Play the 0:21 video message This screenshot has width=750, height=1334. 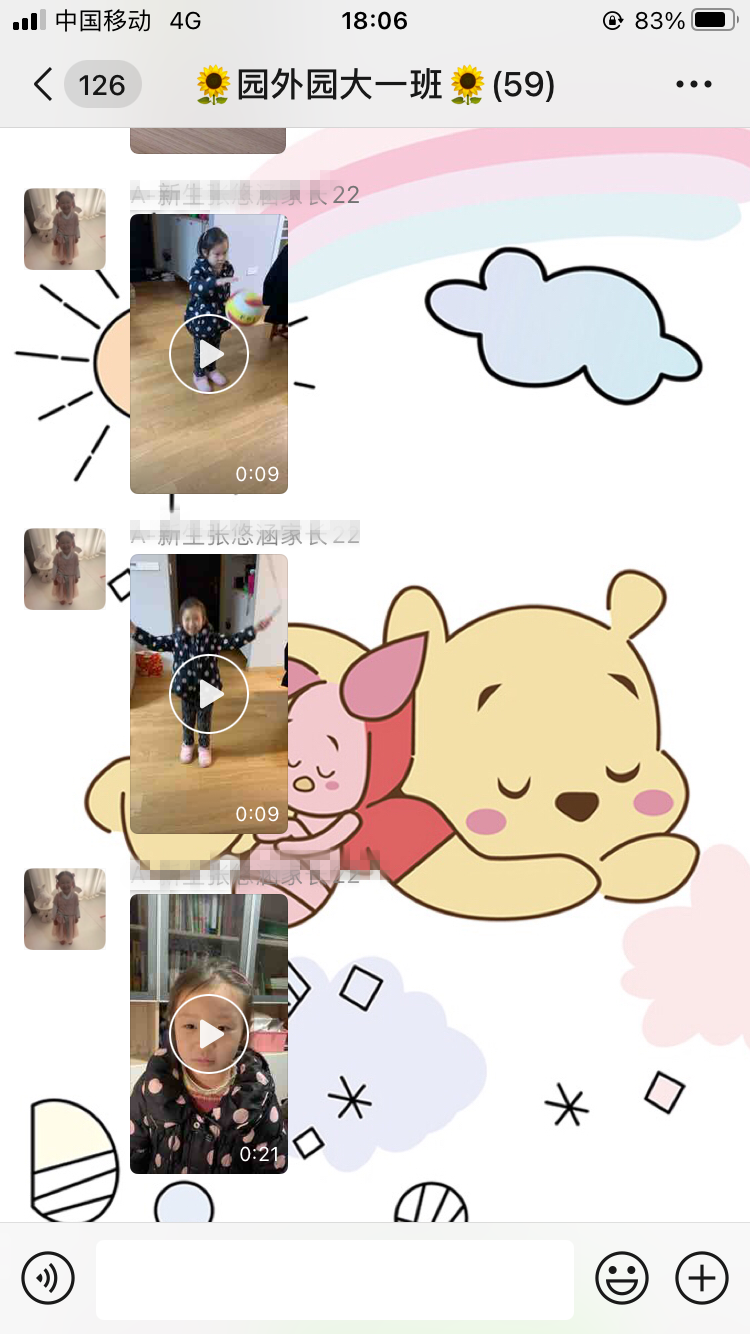(x=209, y=1034)
